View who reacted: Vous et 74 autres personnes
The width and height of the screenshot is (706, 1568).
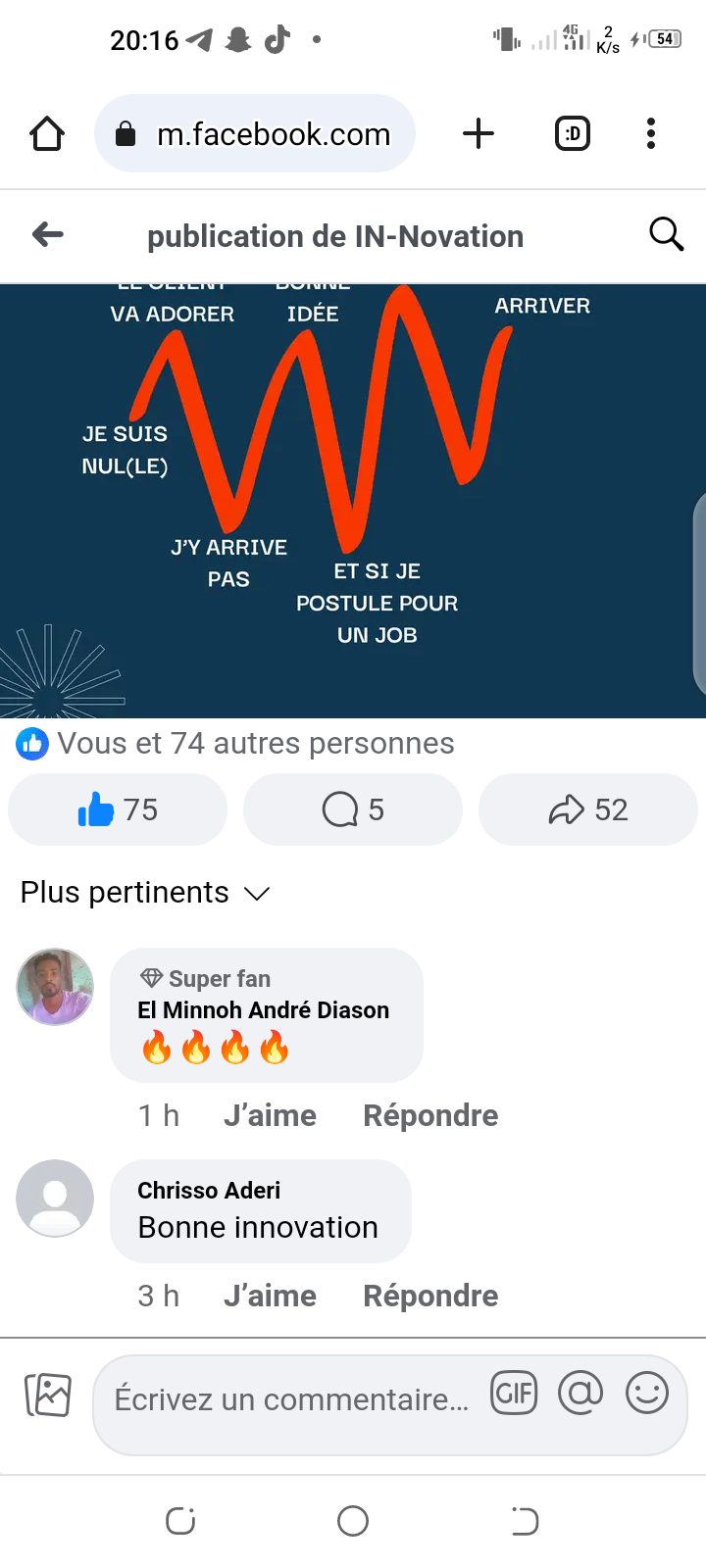click(235, 744)
